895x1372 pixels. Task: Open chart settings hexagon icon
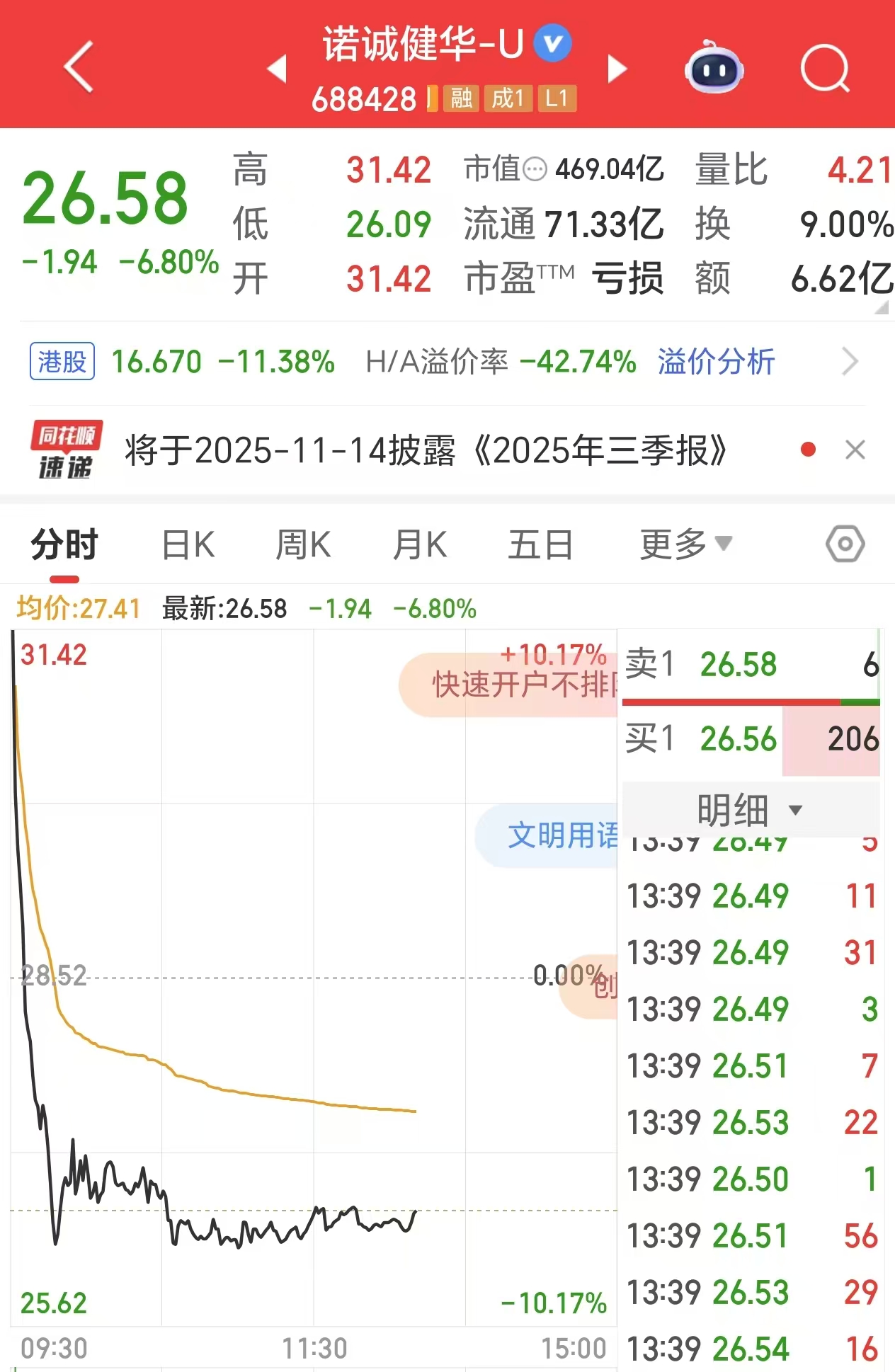click(845, 544)
